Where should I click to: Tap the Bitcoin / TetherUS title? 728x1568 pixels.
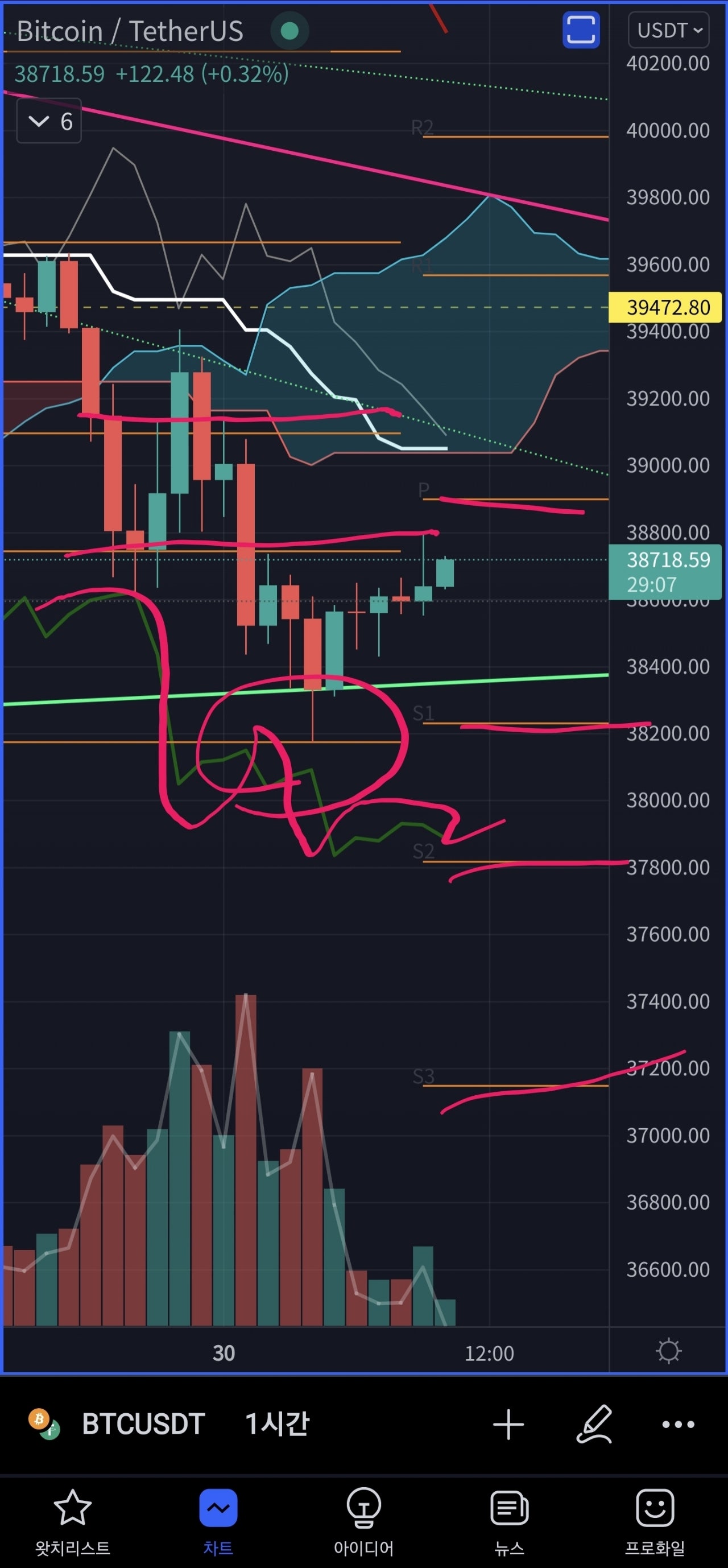pyautogui.click(x=130, y=31)
